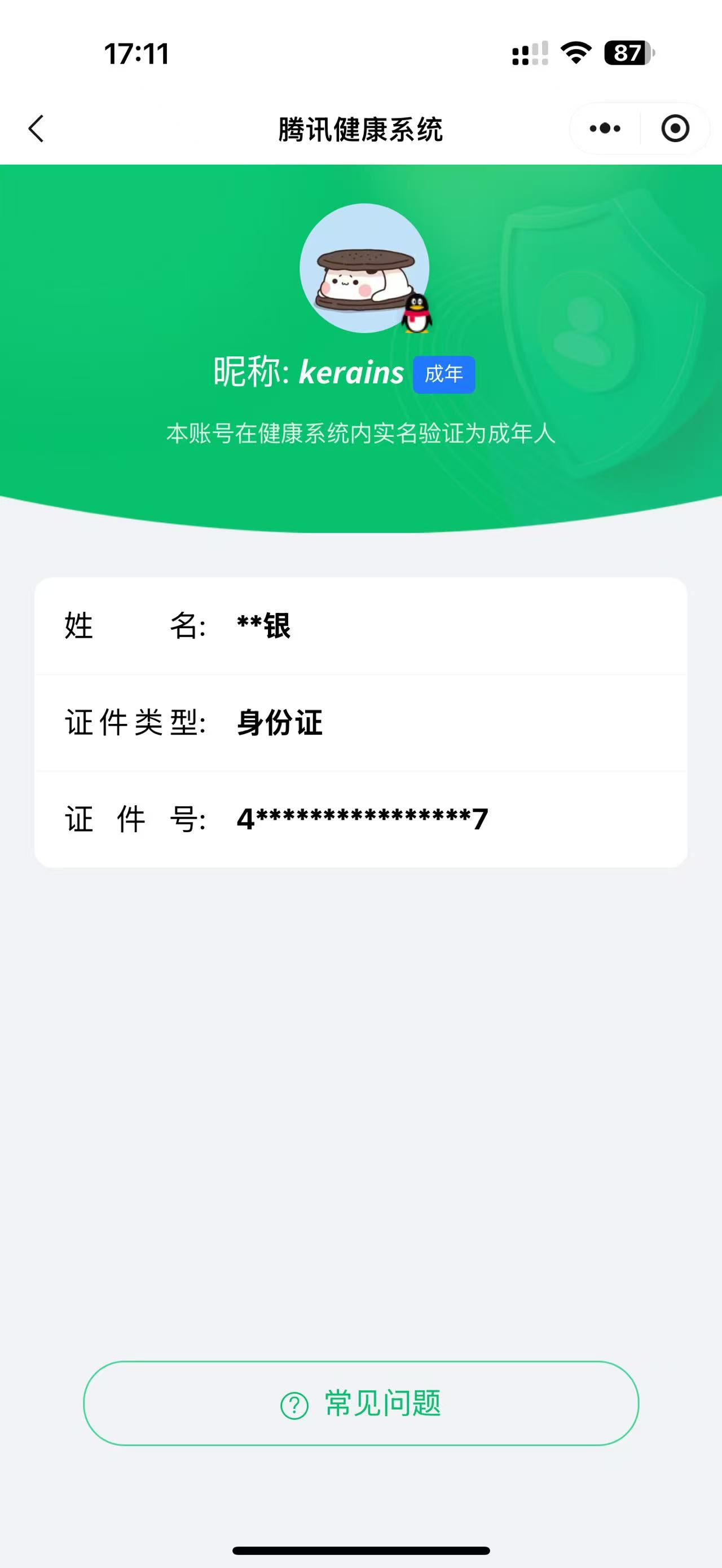The width and height of the screenshot is (722, 1568).
Task: Click the sandwich character avatar image
Action: 366,269
